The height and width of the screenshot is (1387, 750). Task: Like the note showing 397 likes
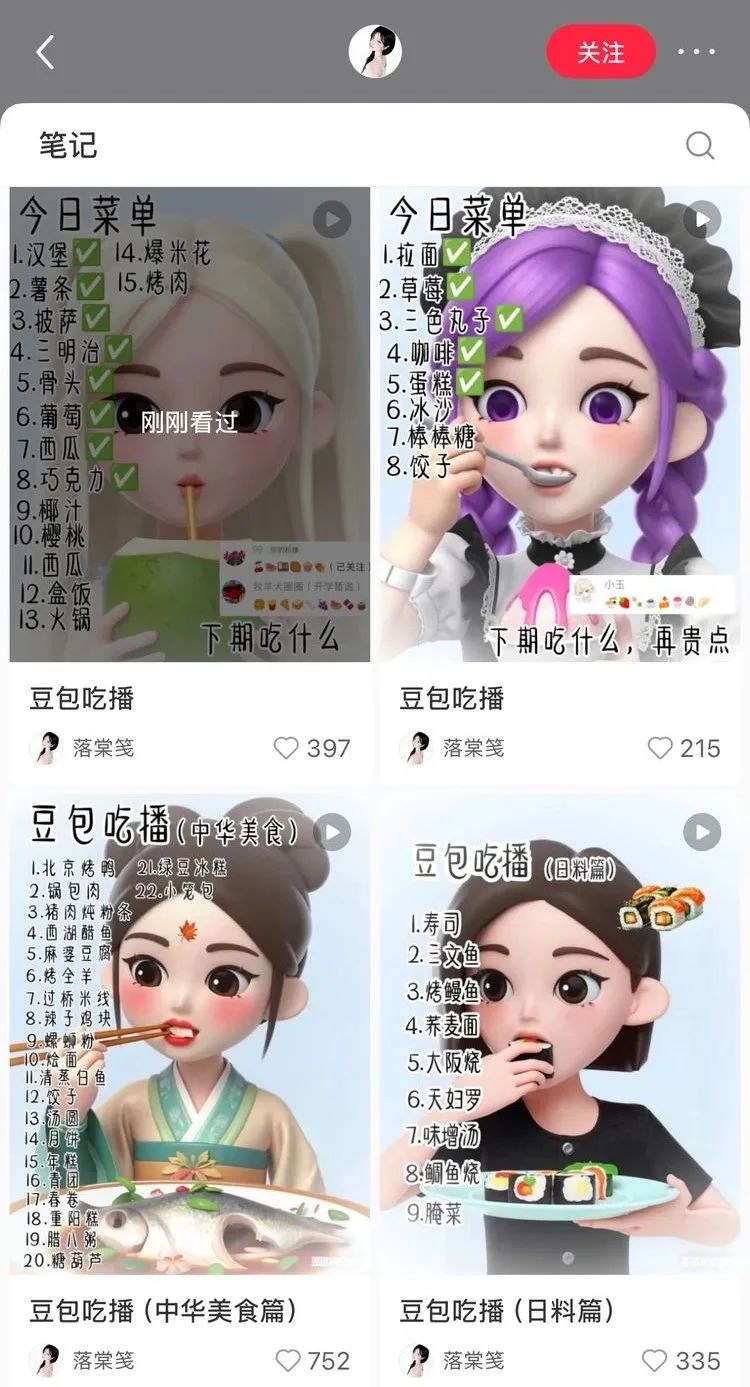[287, 748]
